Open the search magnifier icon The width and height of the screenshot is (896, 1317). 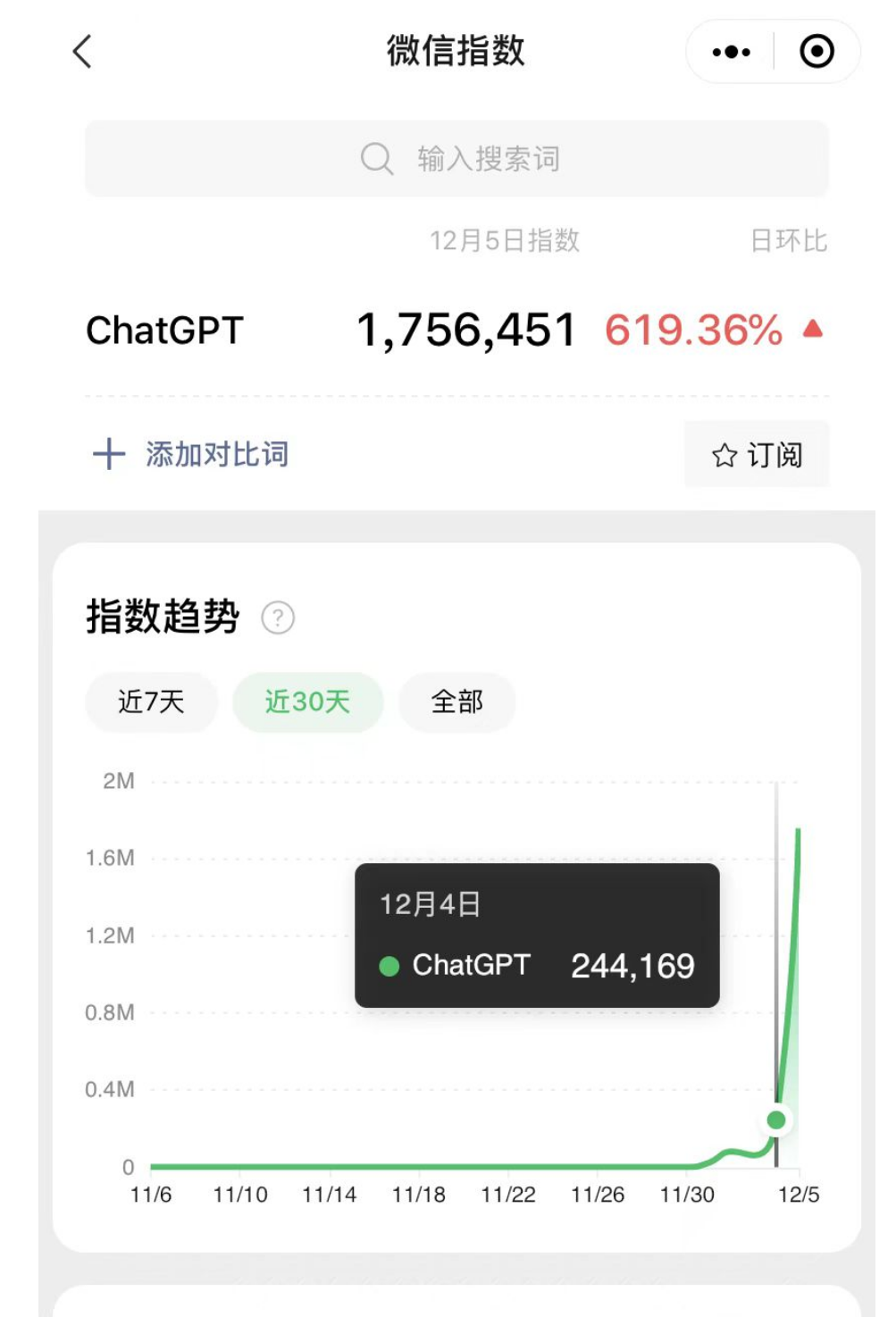coord(378,159)
